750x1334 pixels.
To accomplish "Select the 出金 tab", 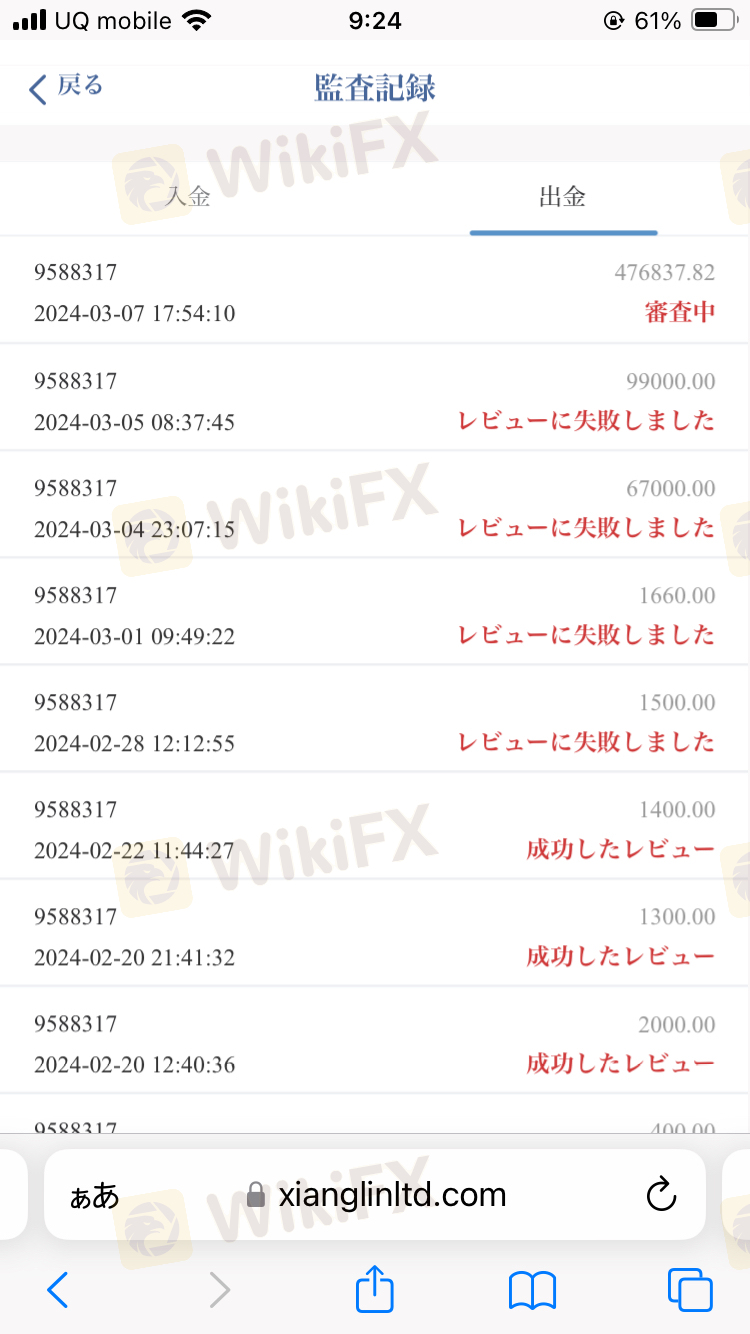I will [562, 197].
